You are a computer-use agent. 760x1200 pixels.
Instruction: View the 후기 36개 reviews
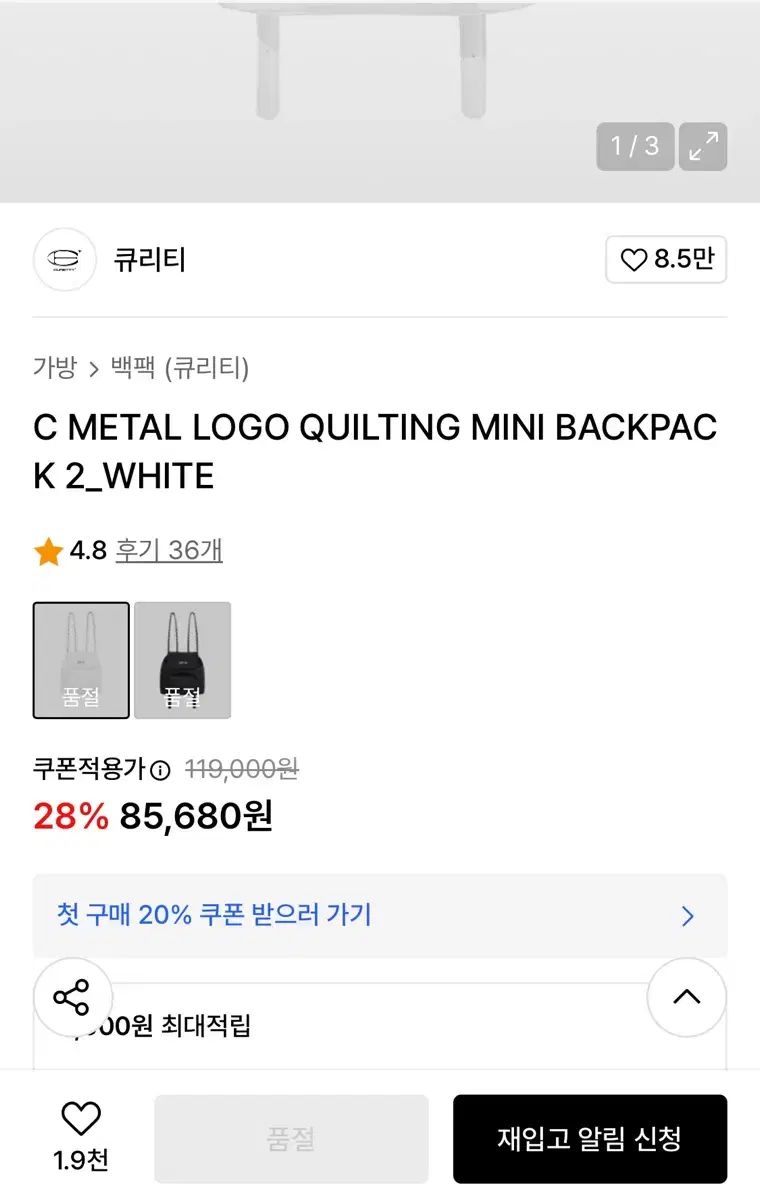click(169, 550)
